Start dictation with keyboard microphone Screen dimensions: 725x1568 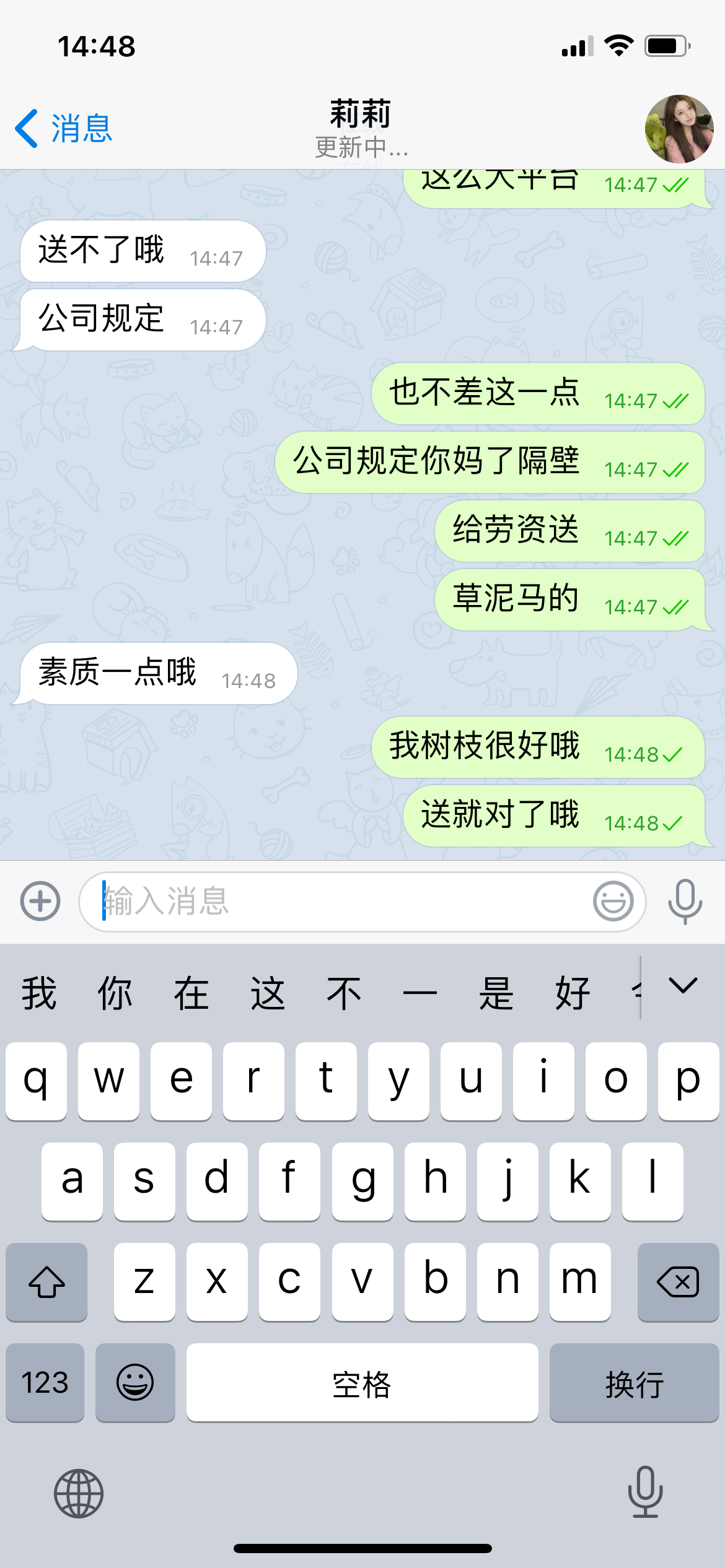point(645,1492)
